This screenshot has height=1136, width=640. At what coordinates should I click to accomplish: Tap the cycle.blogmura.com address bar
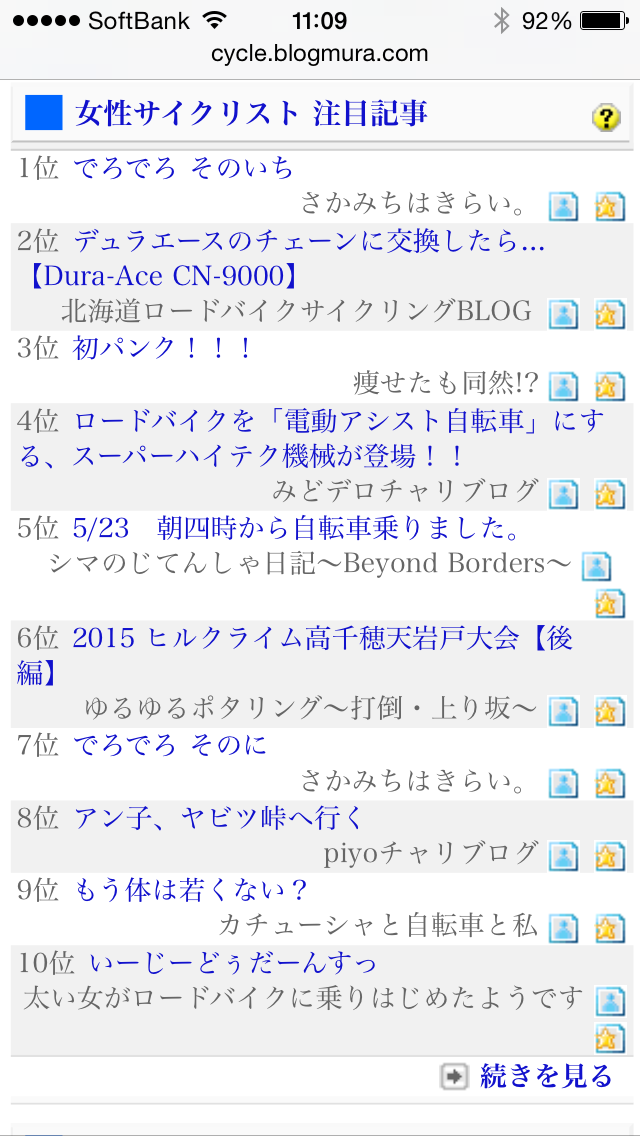pos(320,54)
